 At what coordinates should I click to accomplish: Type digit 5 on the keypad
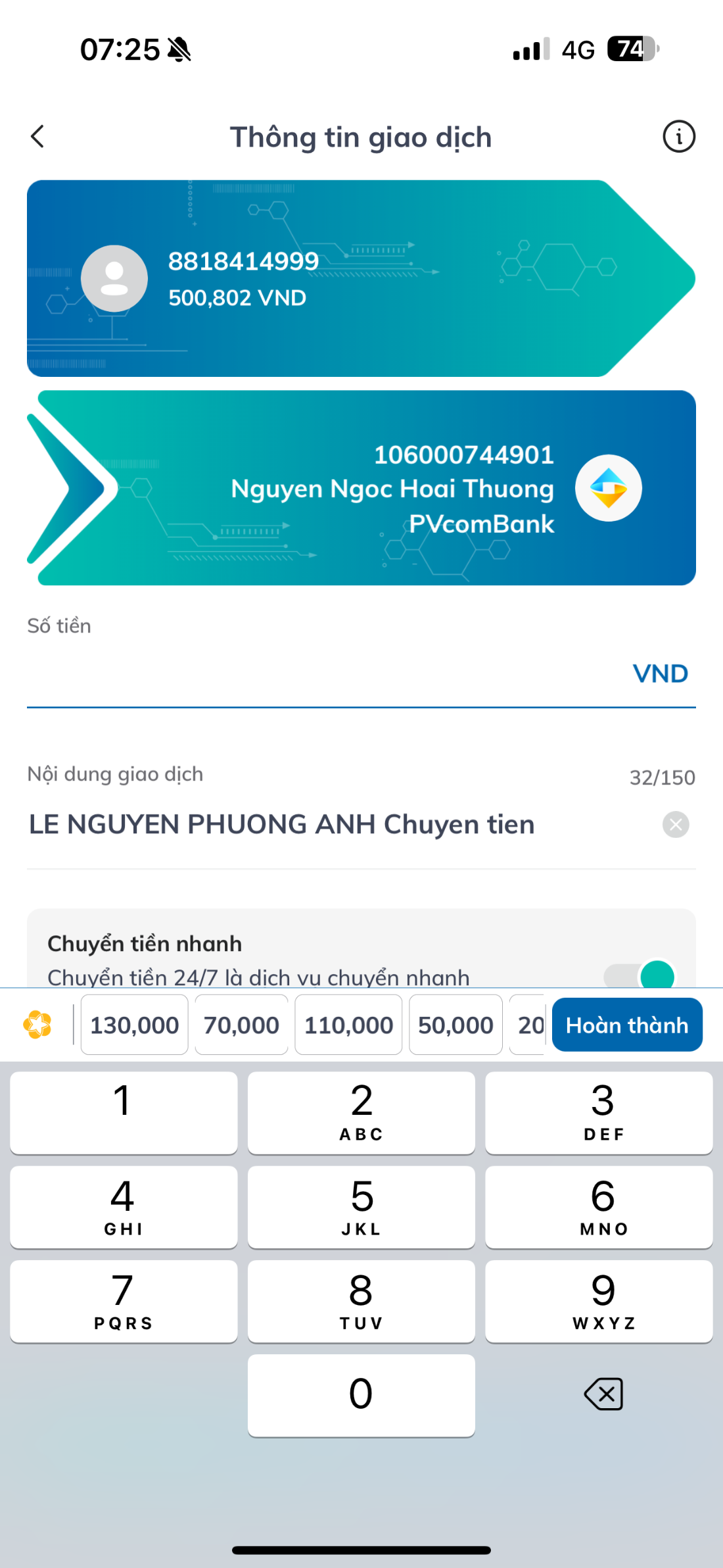(x=361, y=1207)
